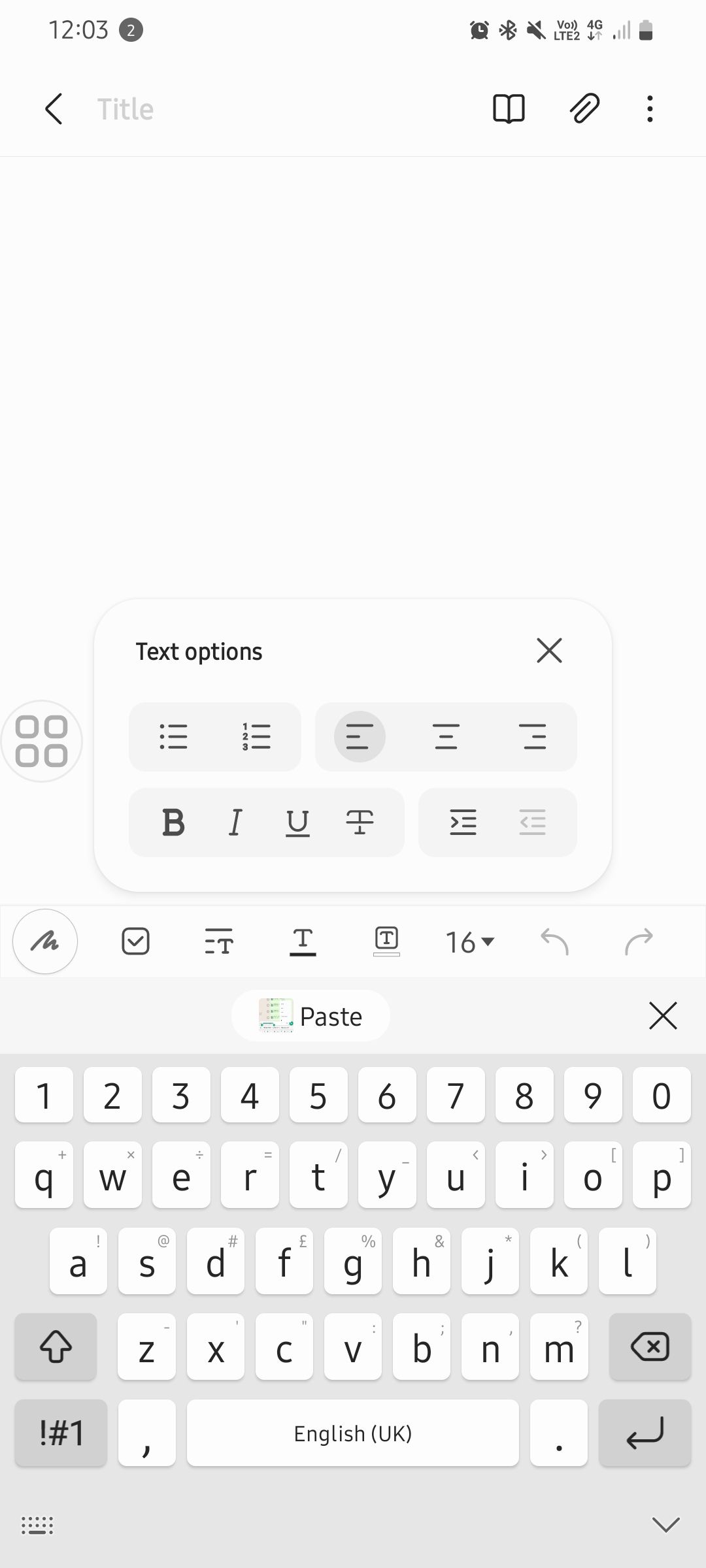Viewport: 706px width, 1568px height.
Task: Switch to reading mode
Action: [x=508, y=108]
